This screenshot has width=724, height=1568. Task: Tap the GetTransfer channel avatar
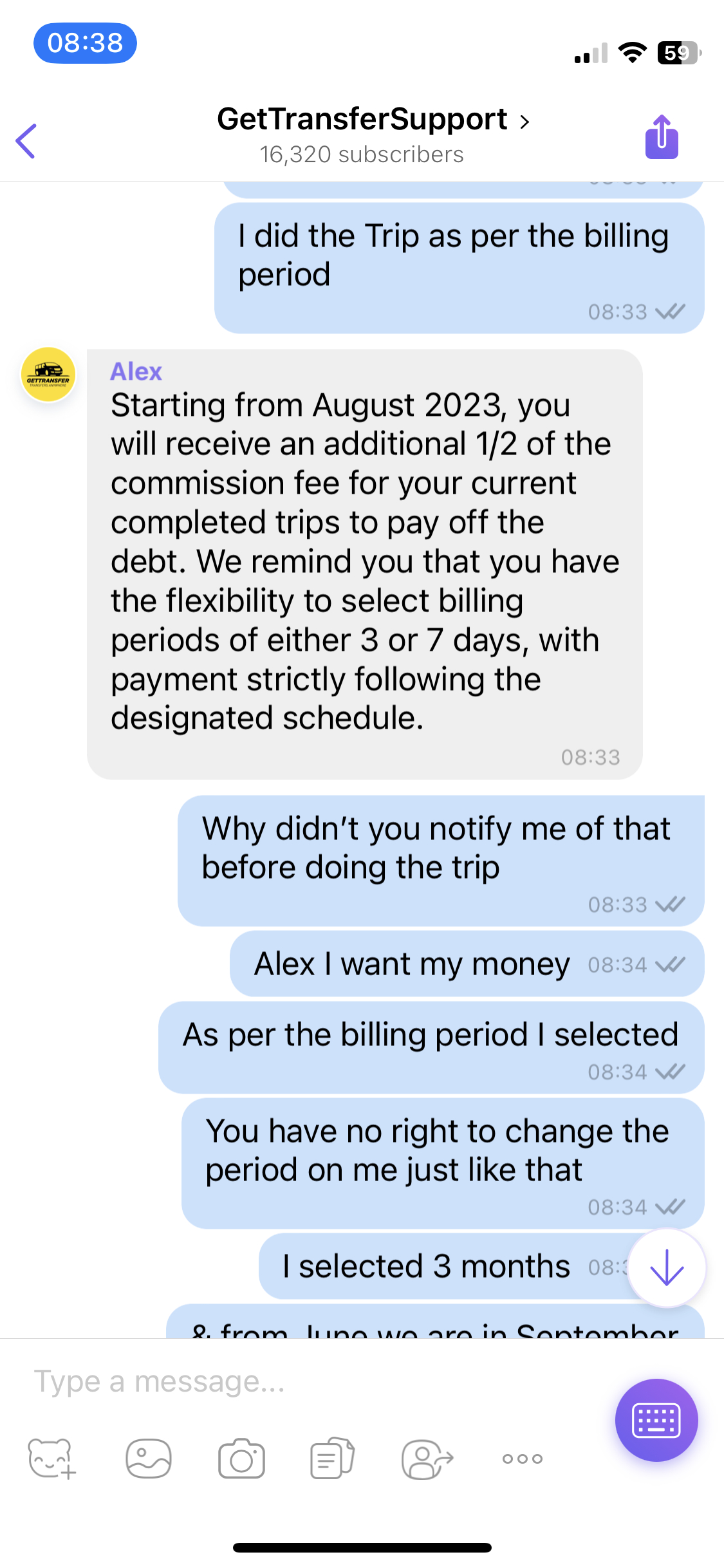(48, 374)
